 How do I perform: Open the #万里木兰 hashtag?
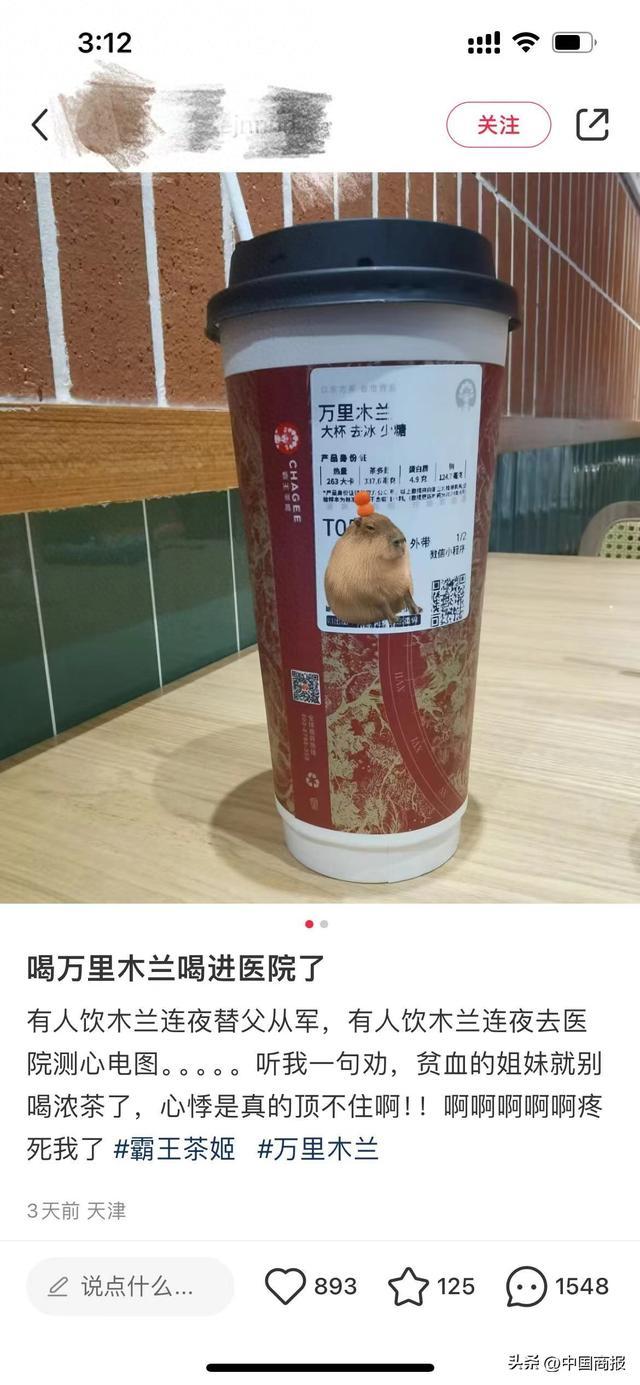point(318,1149)
